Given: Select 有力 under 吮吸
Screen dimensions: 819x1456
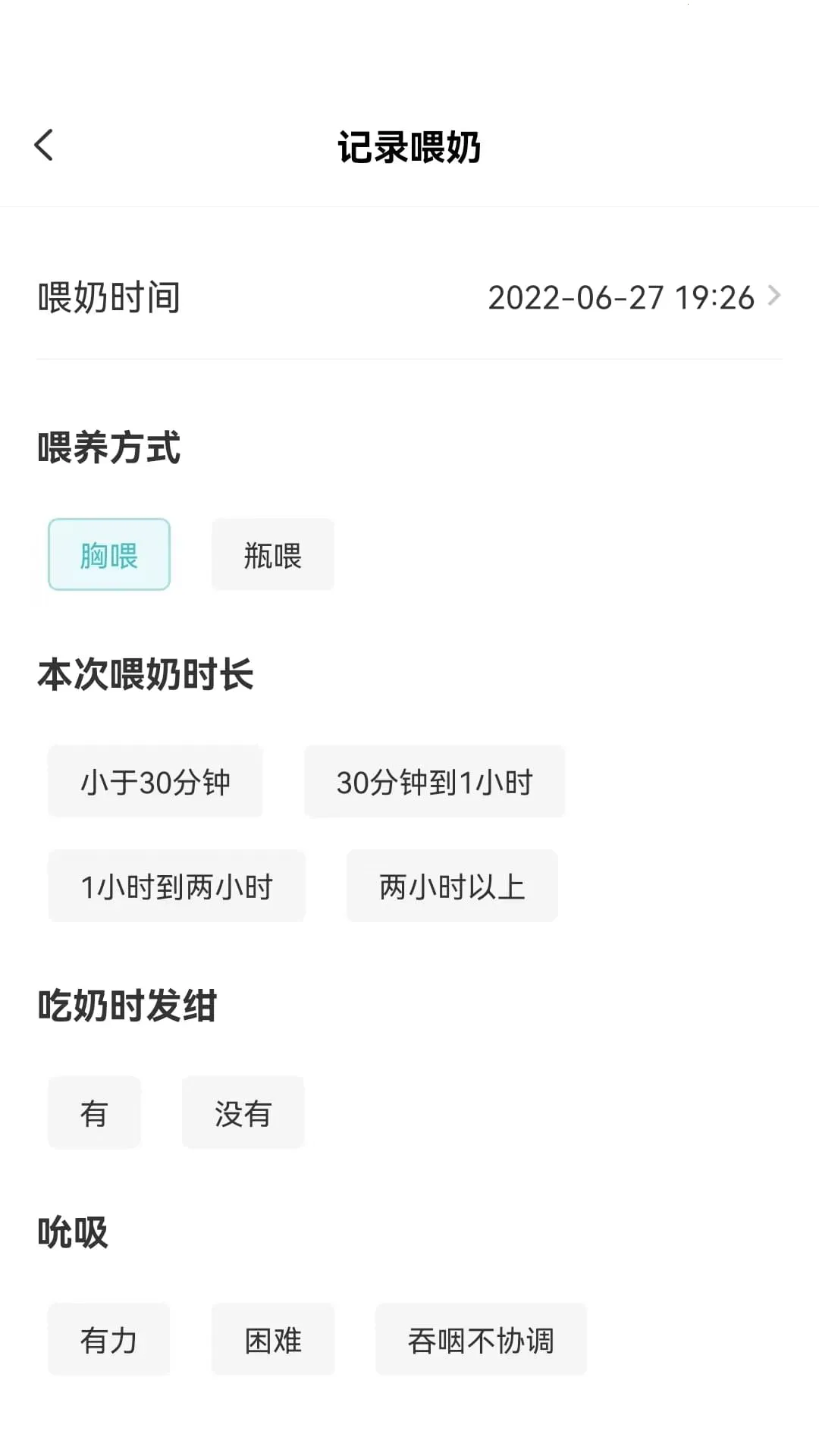Looking at the screenshot, I should click(109, 1340).
